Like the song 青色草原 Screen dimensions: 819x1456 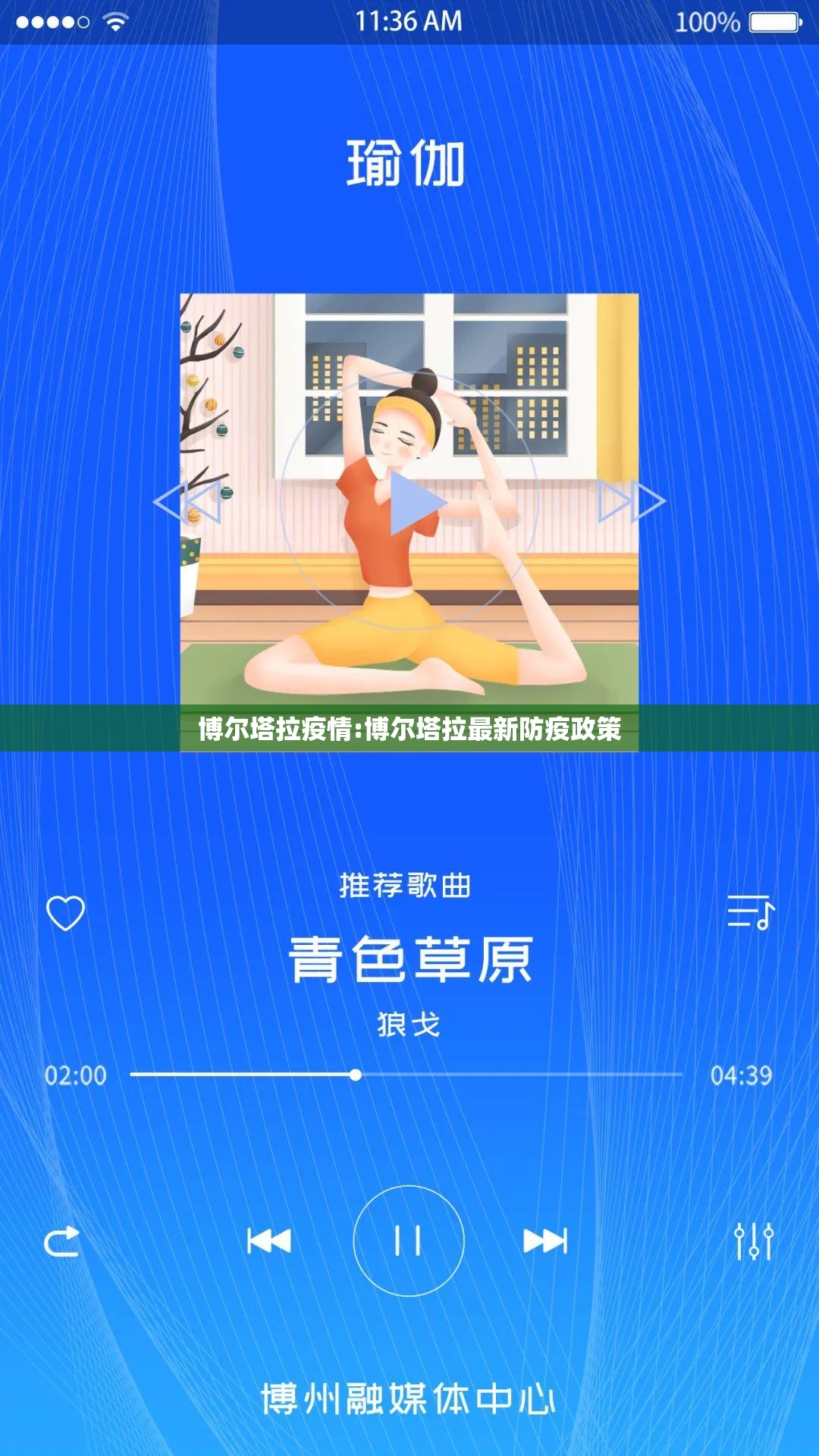click(66, 912)
